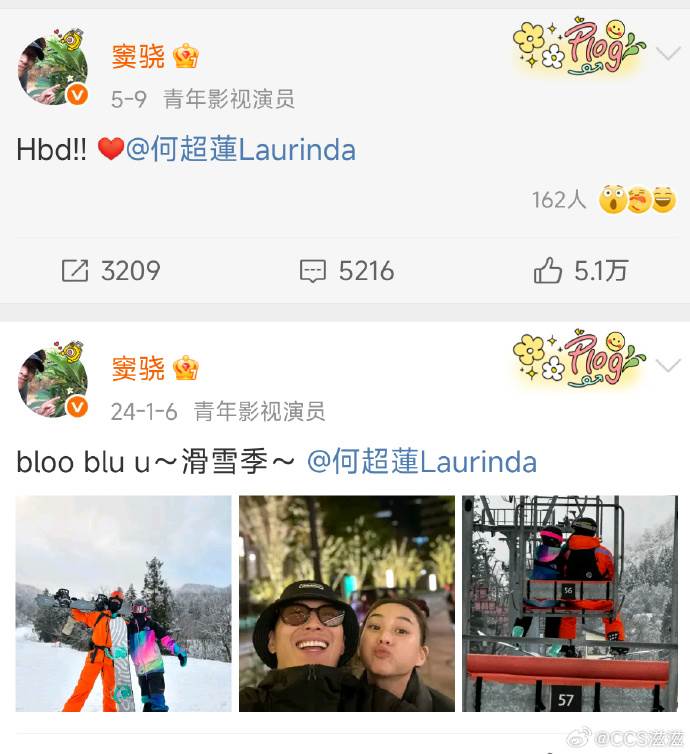Open the @何超莲Laurinda mention in the 滑雪季 post

click(421, 462)
